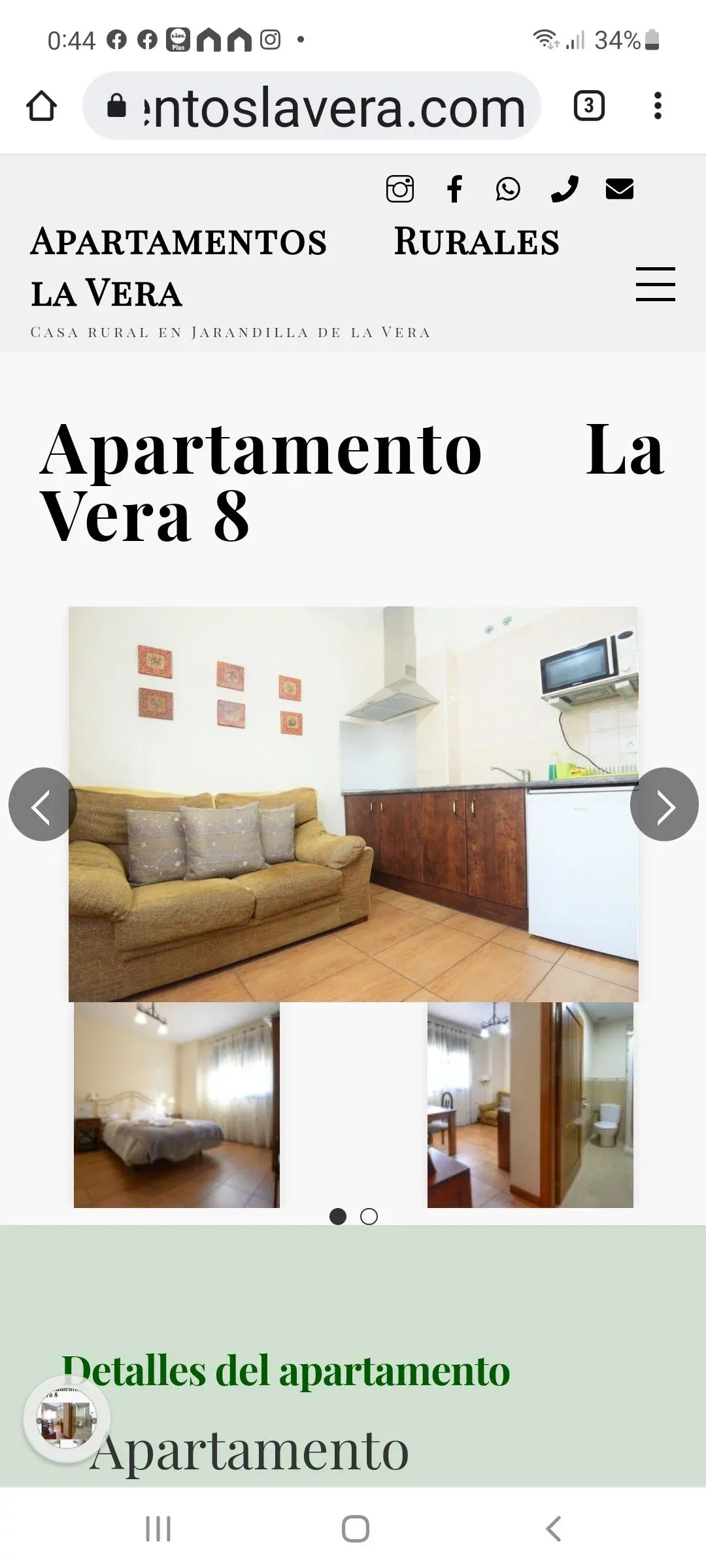Select the second carousel page dot
Screen dimensions: 706x1568
pyautogui.click(x=369, y=1217)
